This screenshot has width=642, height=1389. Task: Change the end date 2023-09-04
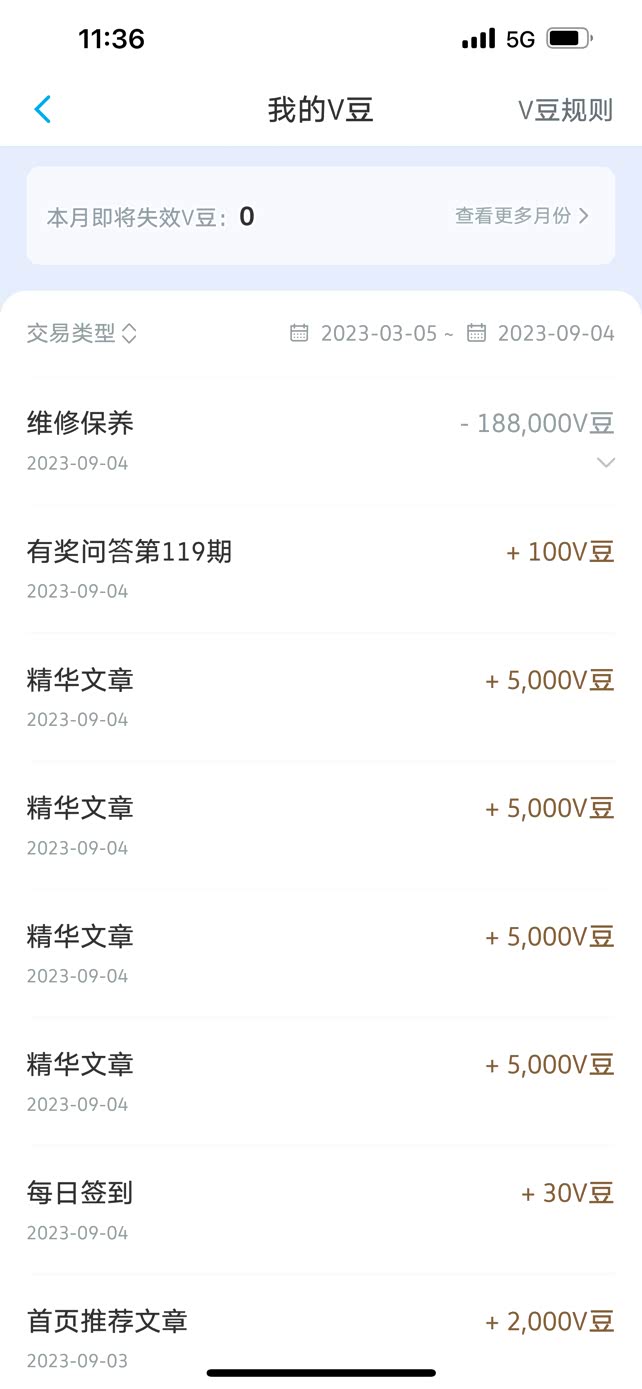pyautogui.click(x=544, y=333)
